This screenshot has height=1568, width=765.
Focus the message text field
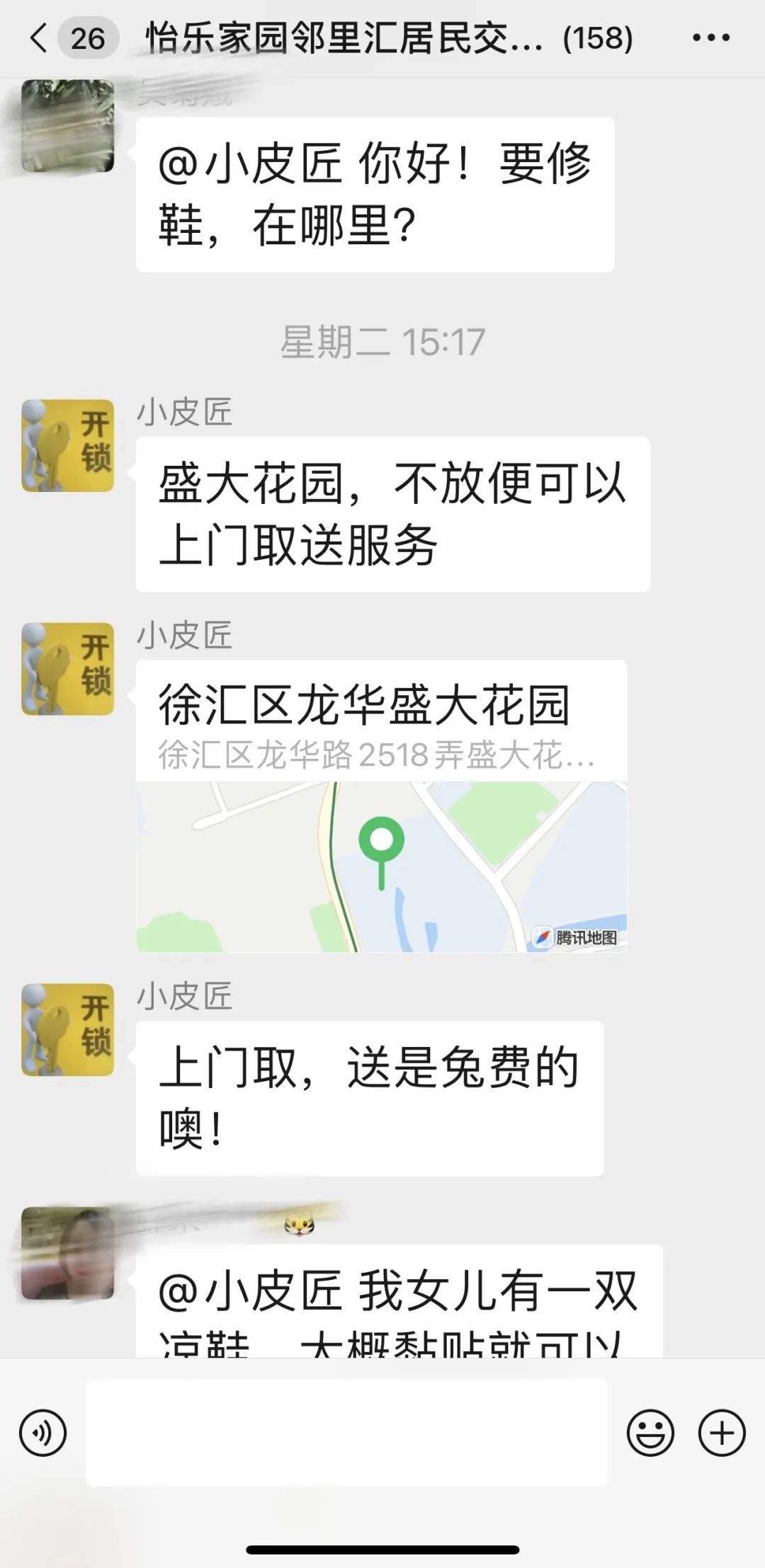346,1433
